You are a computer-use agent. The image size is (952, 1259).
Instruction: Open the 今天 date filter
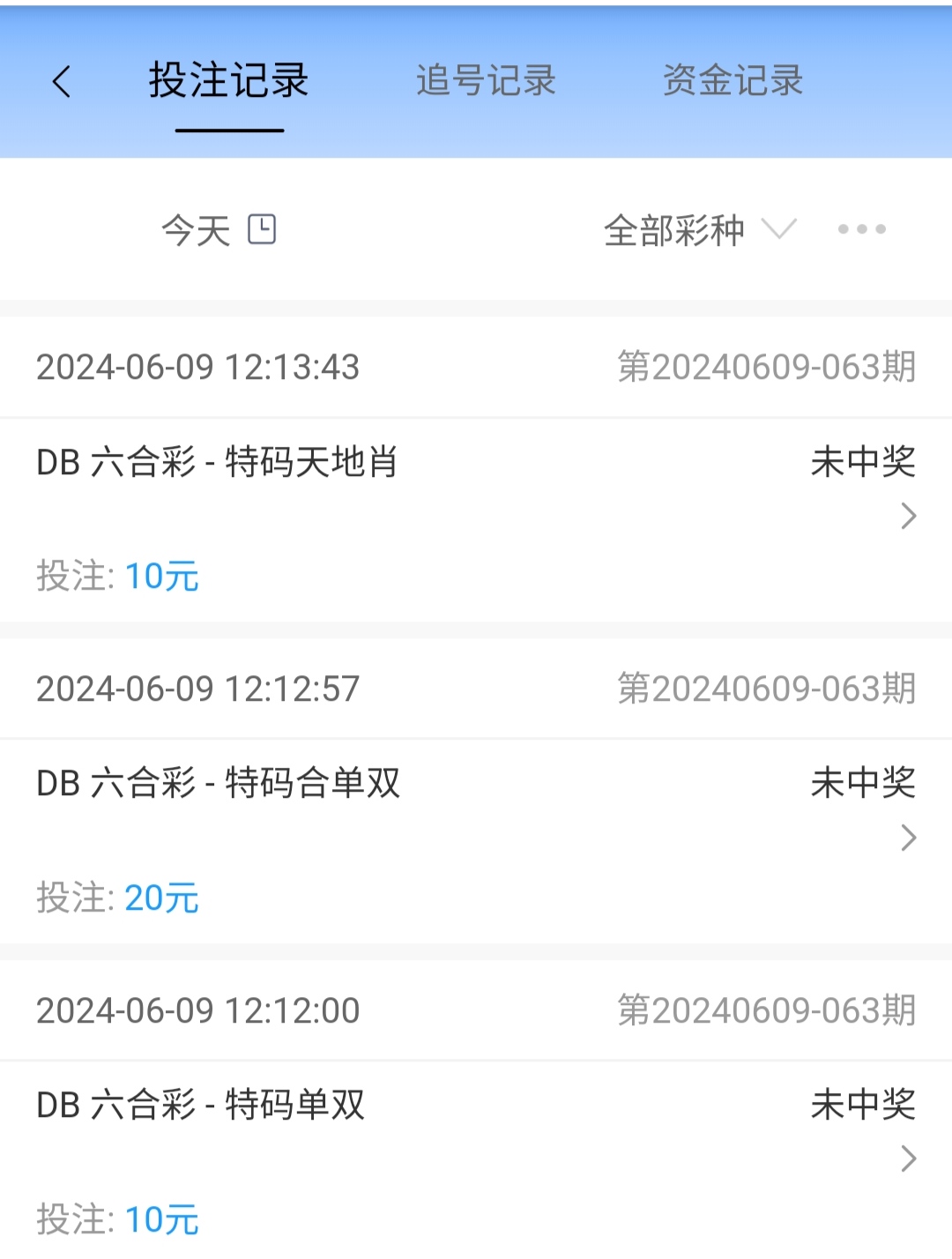point(218,230)
